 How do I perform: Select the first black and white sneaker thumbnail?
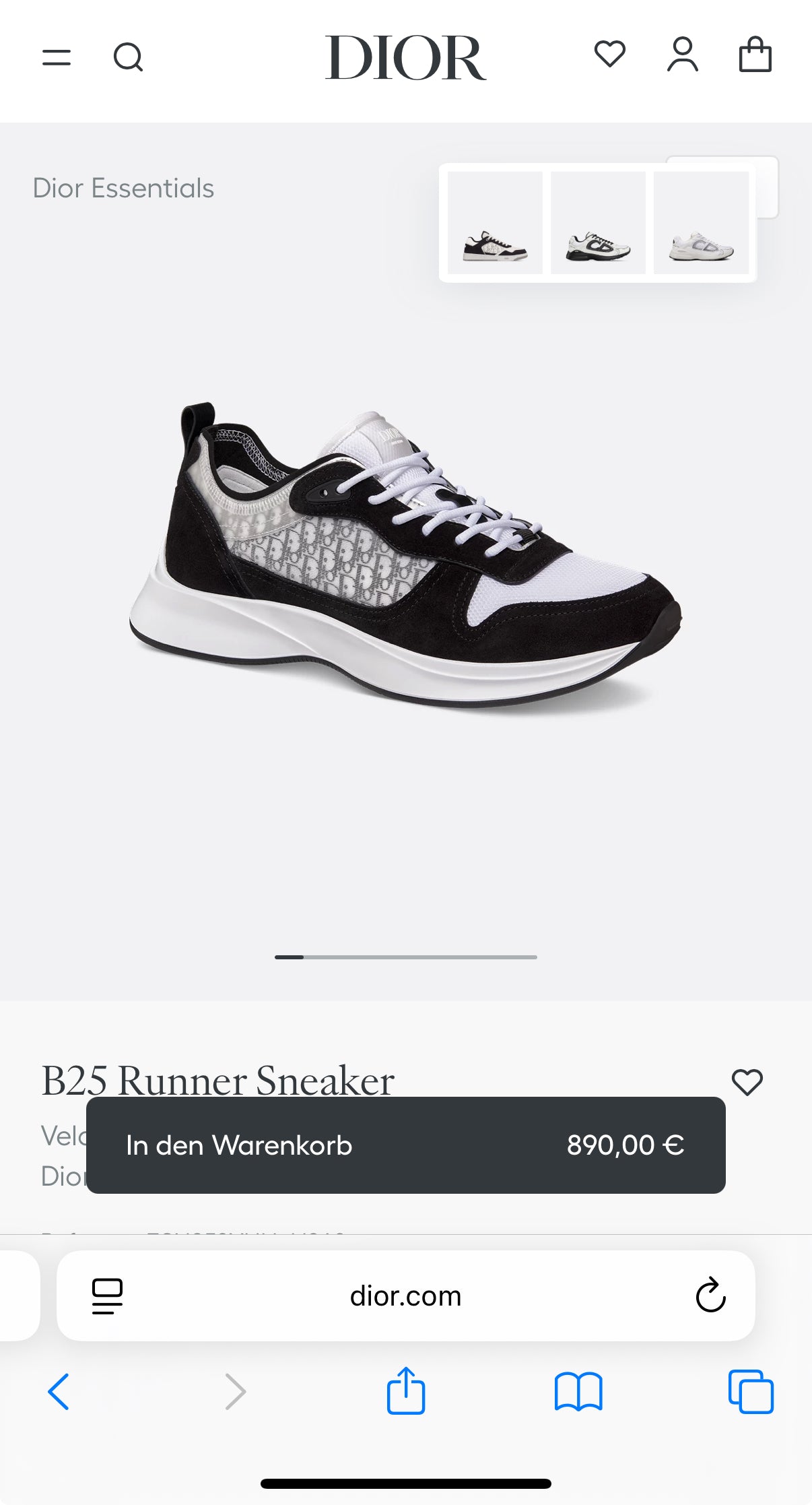coord(495,223)
